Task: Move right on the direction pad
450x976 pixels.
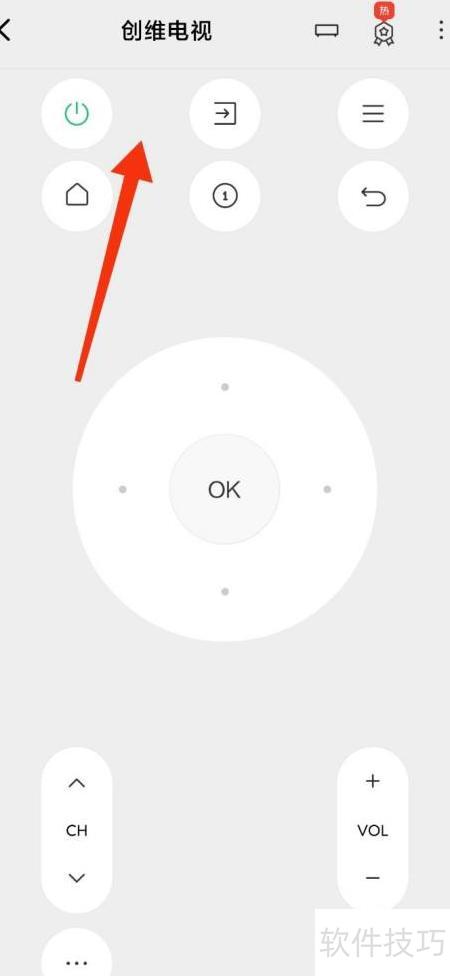Action: pos(327,489)
